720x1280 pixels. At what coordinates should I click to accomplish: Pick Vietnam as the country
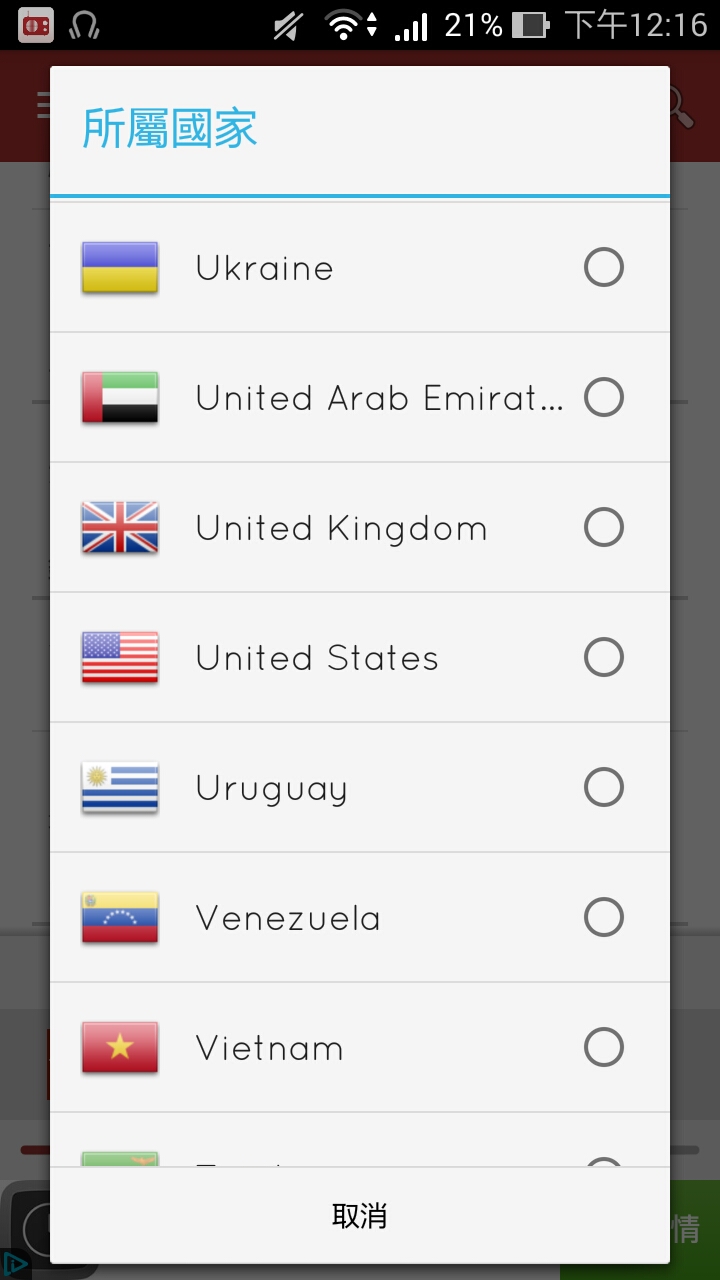360,1047
